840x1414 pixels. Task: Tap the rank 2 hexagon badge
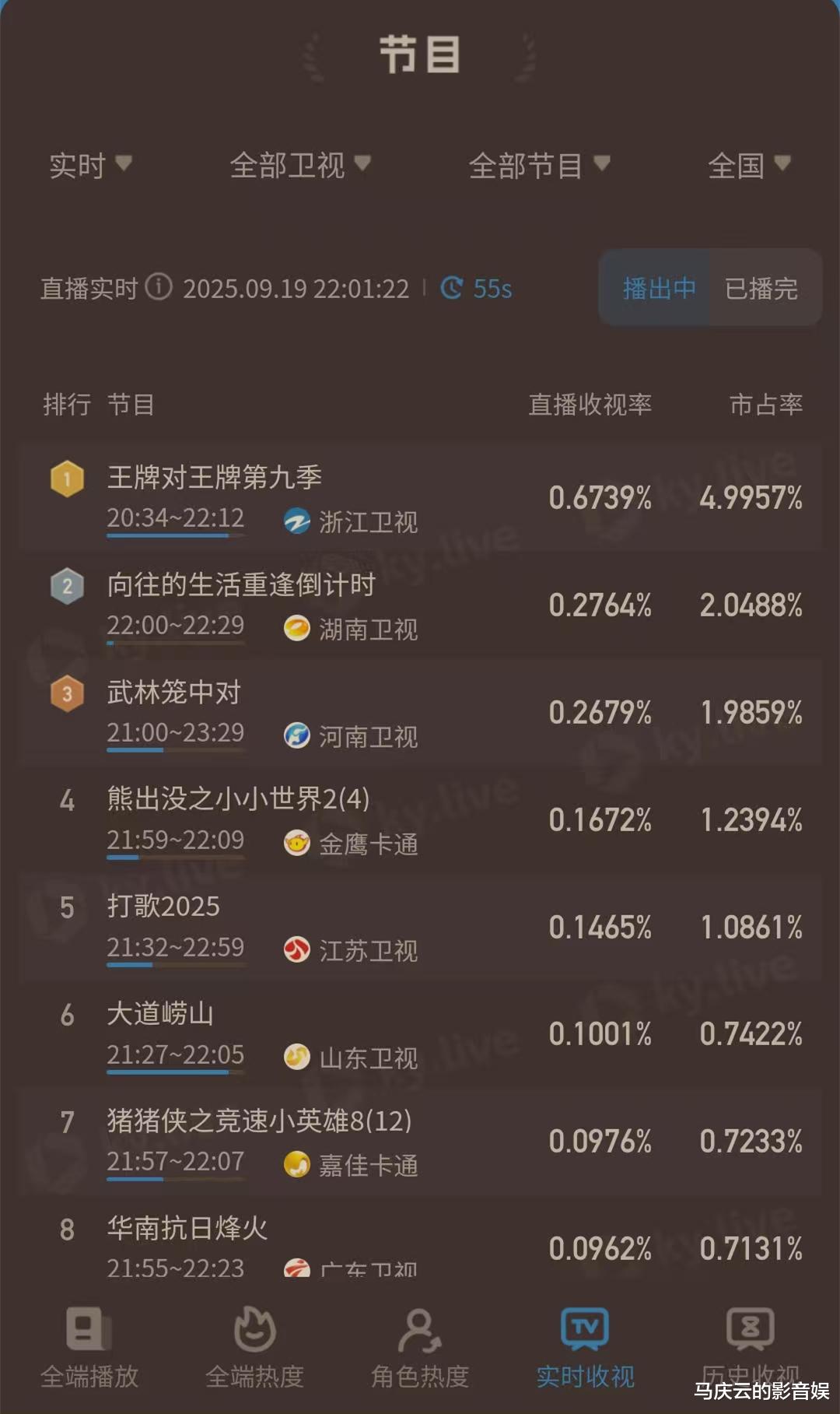(x=67, y=586)
